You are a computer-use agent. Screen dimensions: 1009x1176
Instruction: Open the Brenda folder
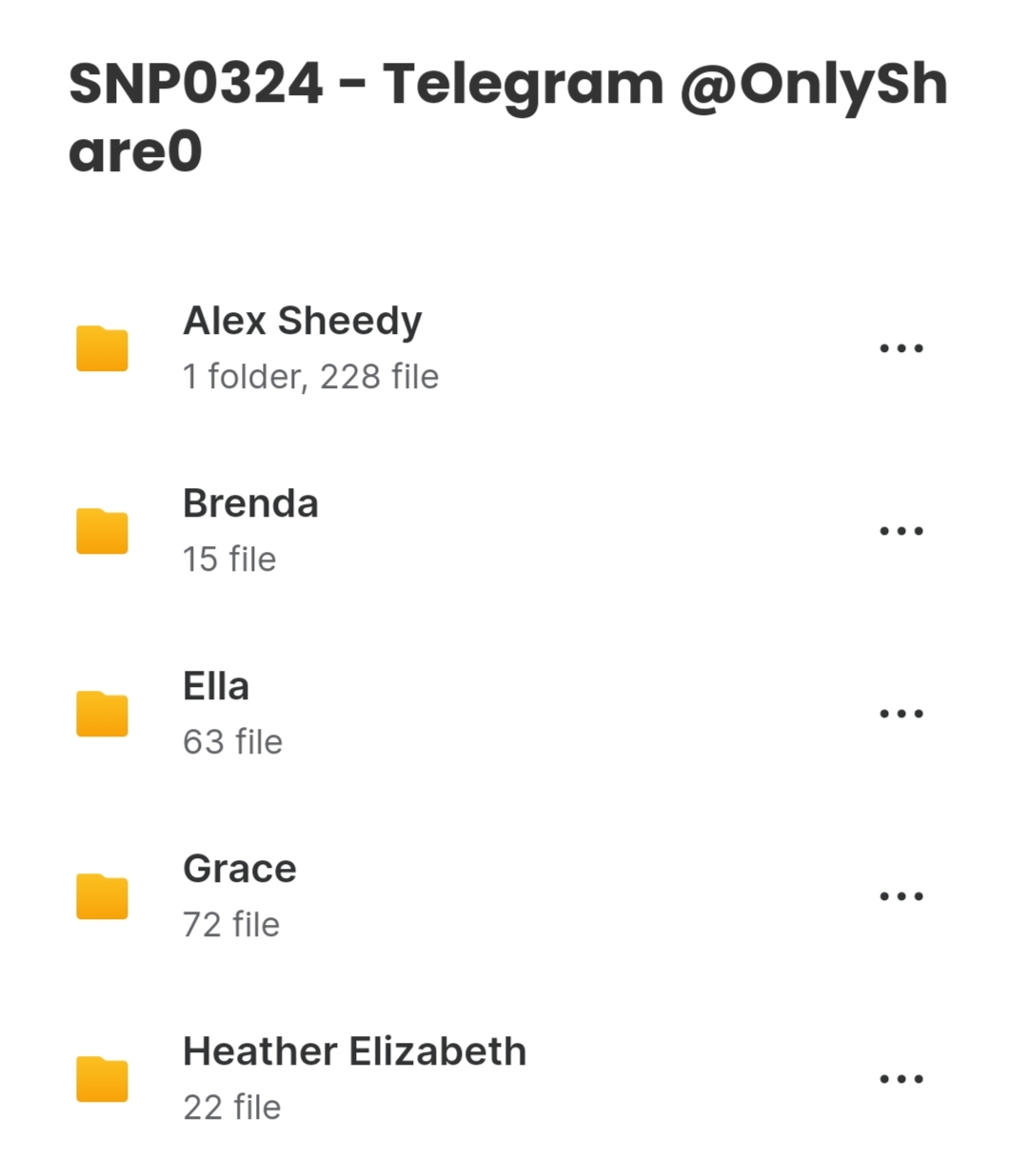click(x=250, y=529)
